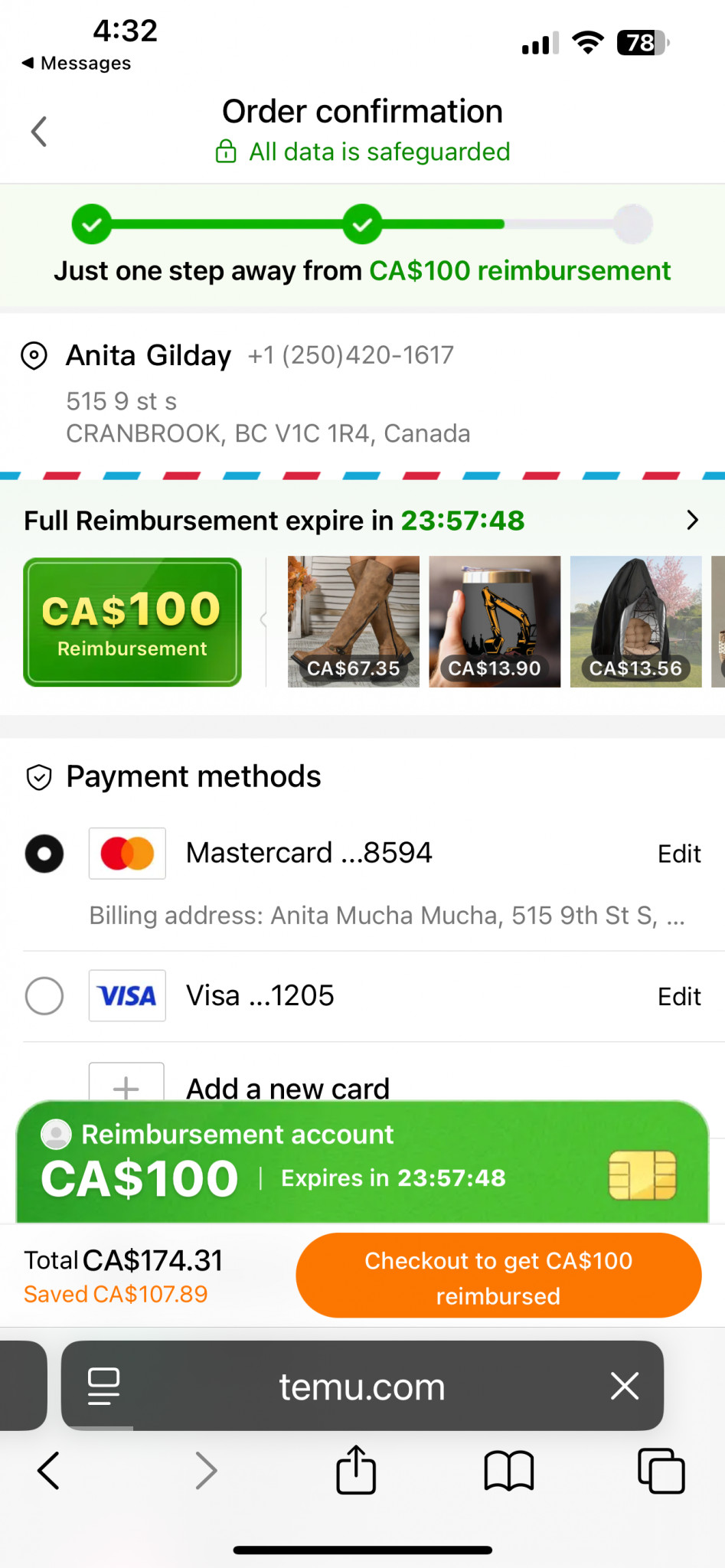Select Visa ending 1205 for payment
This screenshot has height=1568, width=725.
point(44,996)
